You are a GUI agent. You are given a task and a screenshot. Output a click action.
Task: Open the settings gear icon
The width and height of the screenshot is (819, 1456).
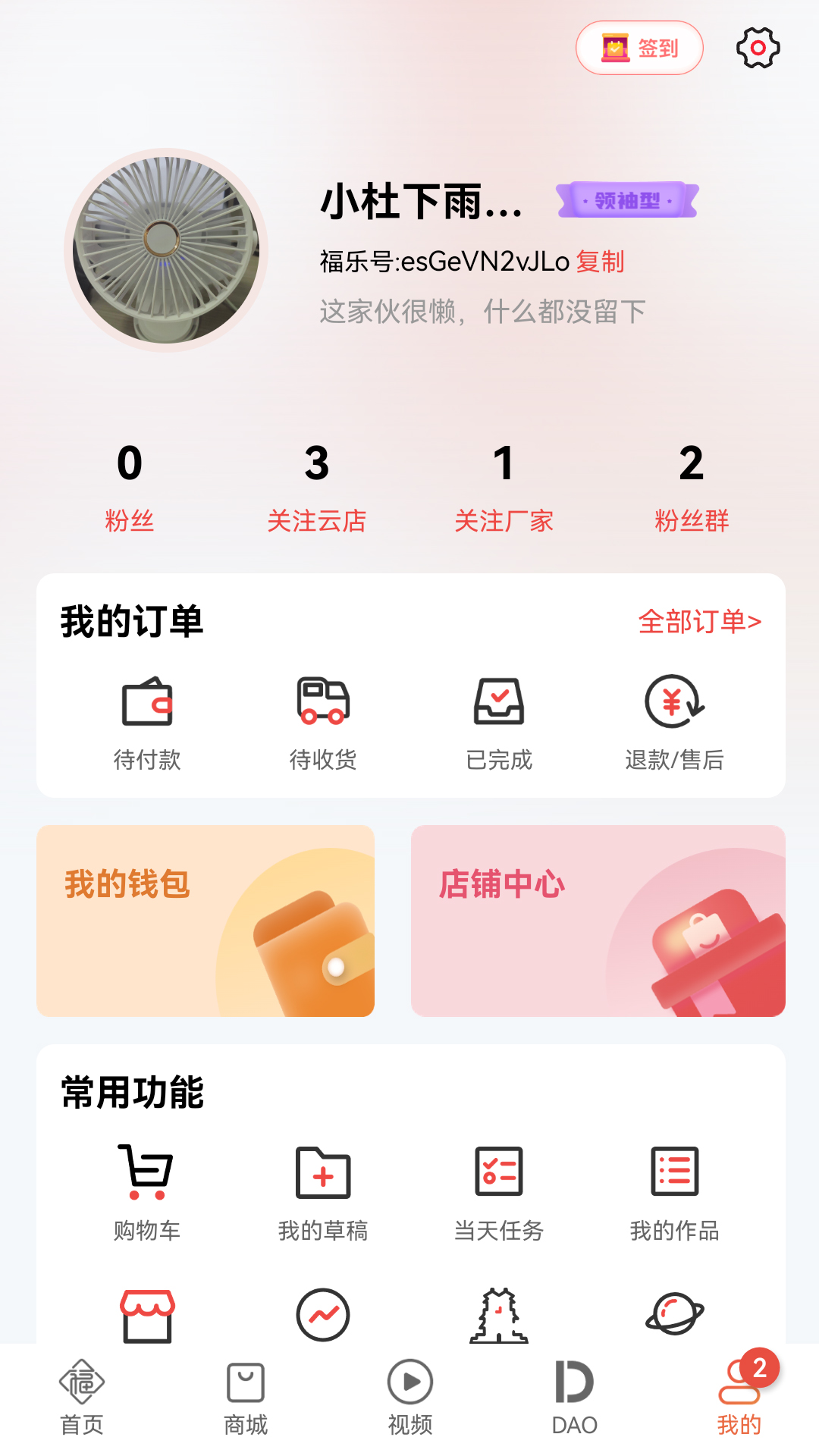click(758, 47)
